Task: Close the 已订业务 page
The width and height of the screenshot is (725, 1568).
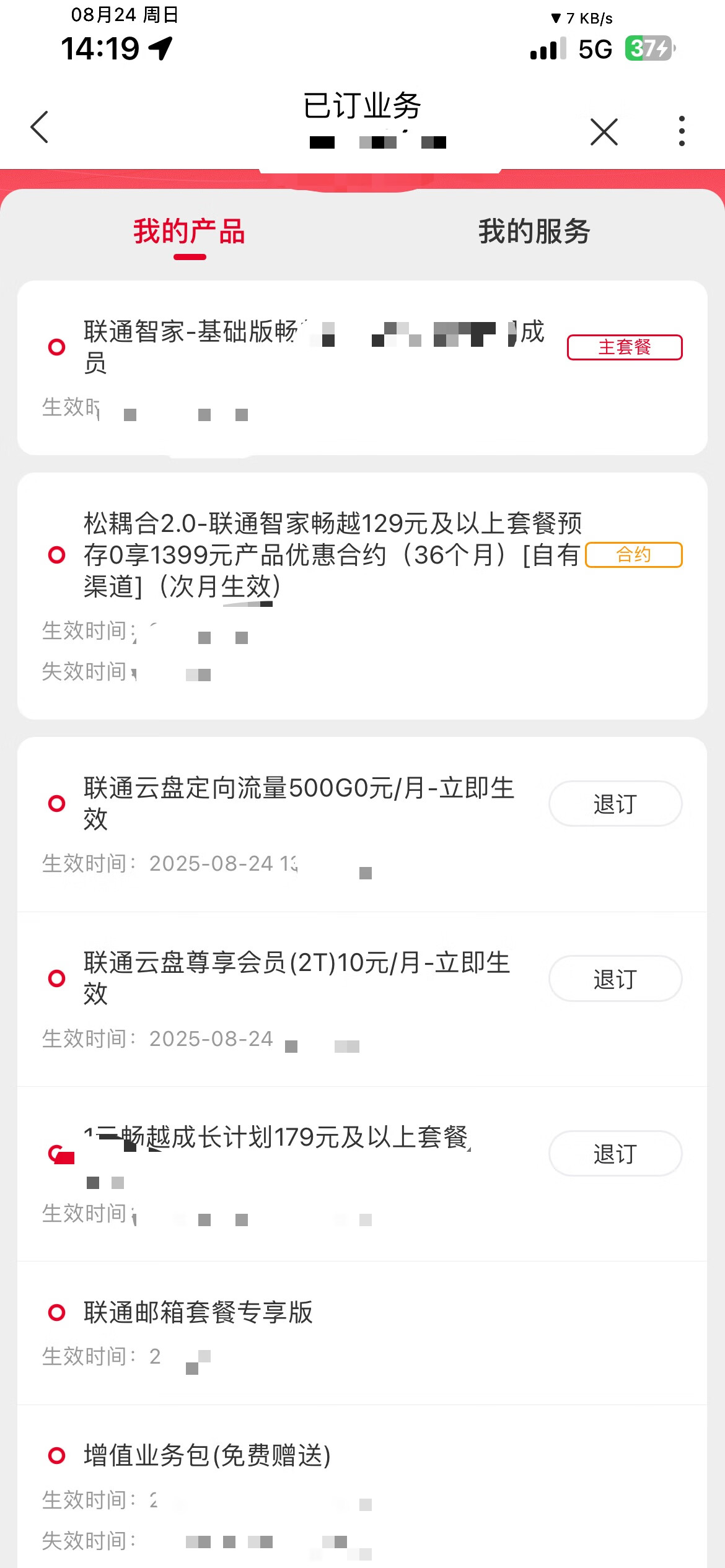Action: pos(604,131)
